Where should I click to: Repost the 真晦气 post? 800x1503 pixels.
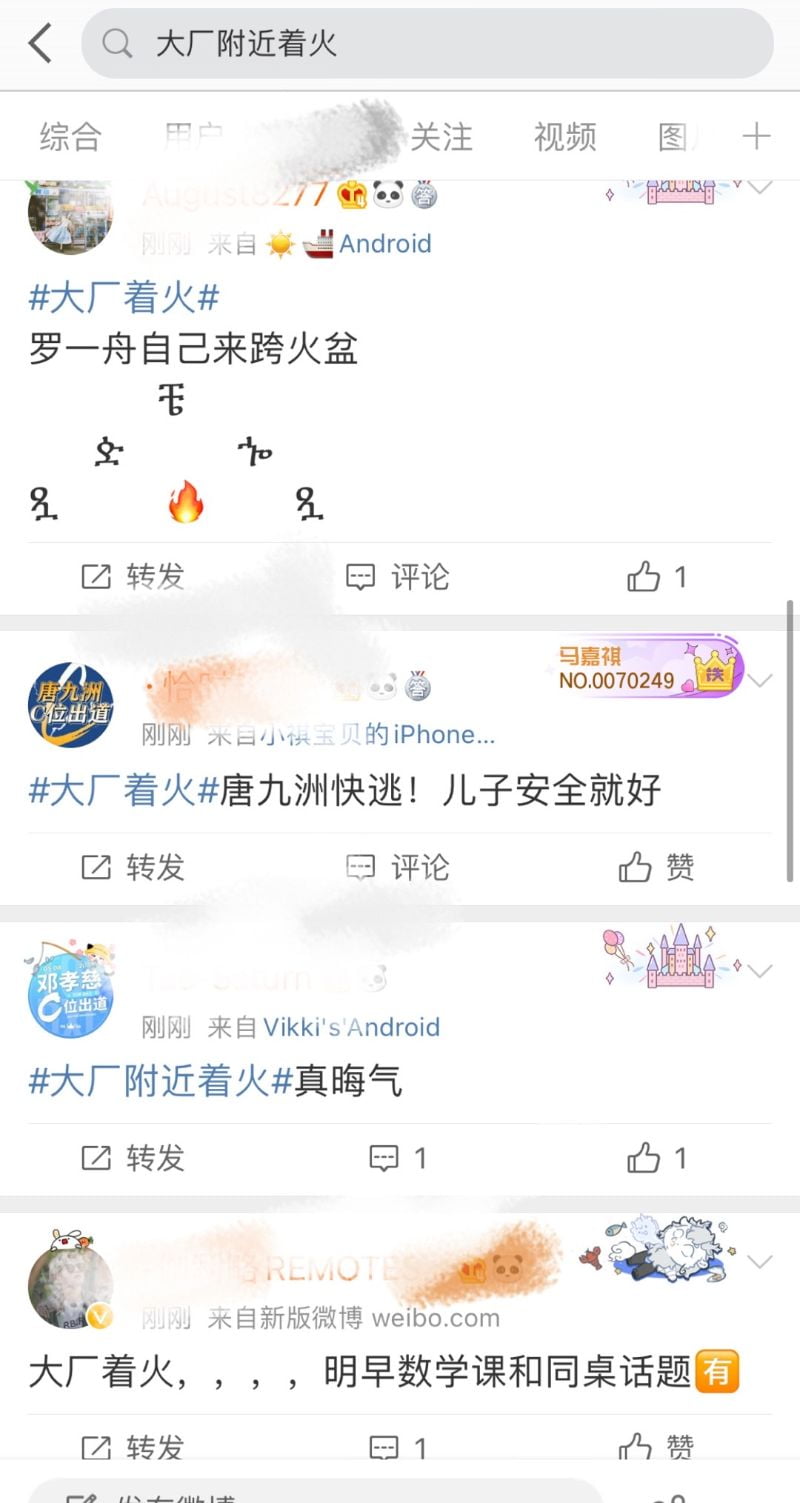[133, 1158]
